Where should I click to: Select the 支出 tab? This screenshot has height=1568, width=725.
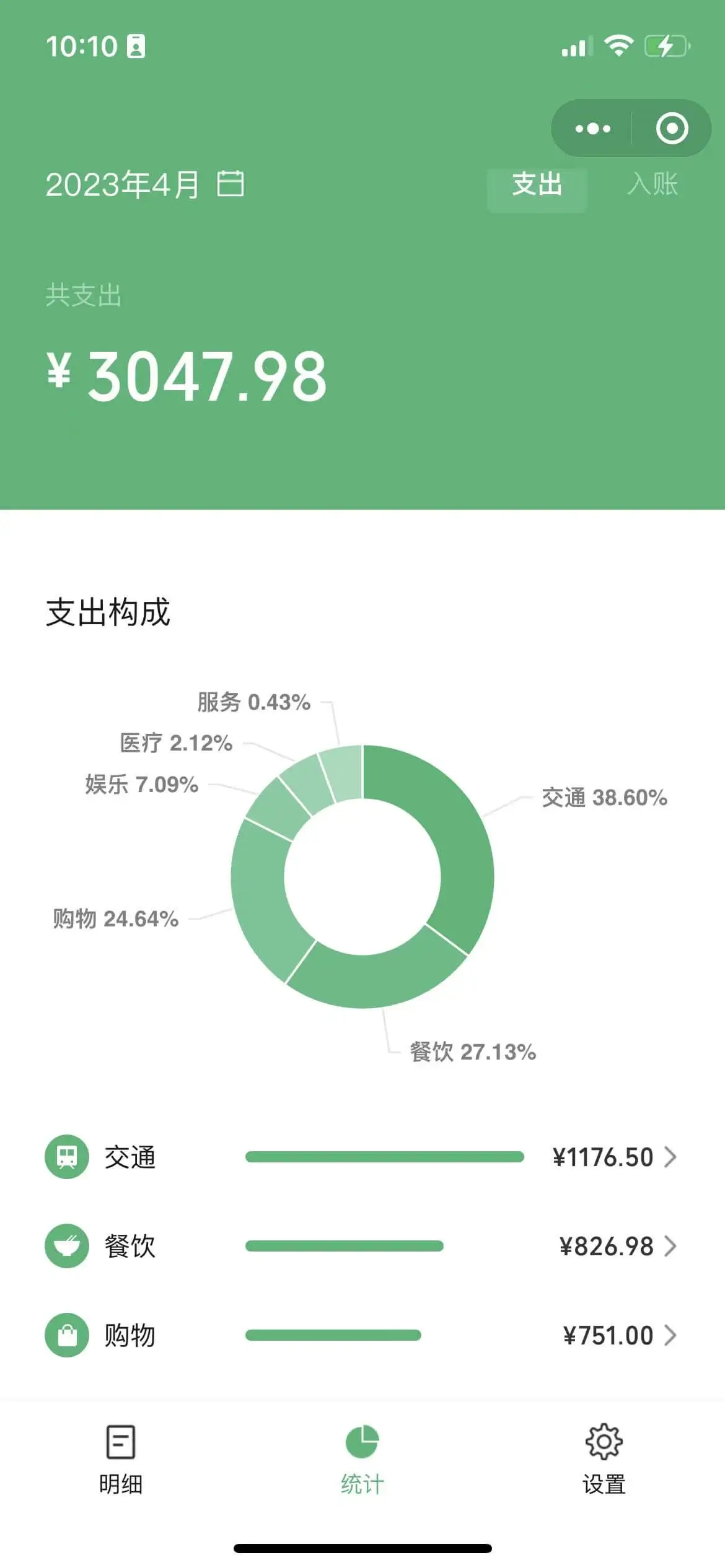tap(537, 185)
